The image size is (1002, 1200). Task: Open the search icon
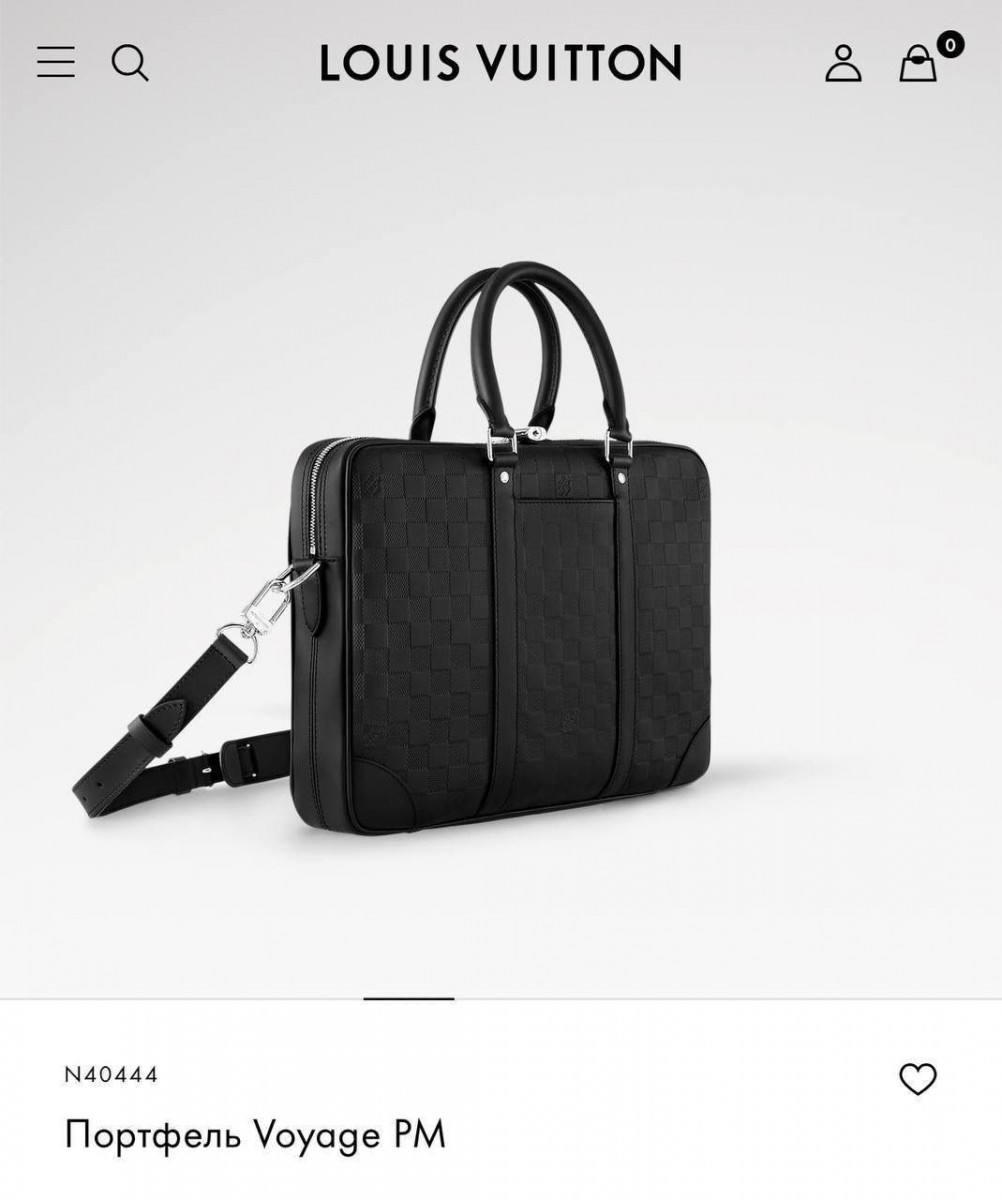[x=130, y=63]
